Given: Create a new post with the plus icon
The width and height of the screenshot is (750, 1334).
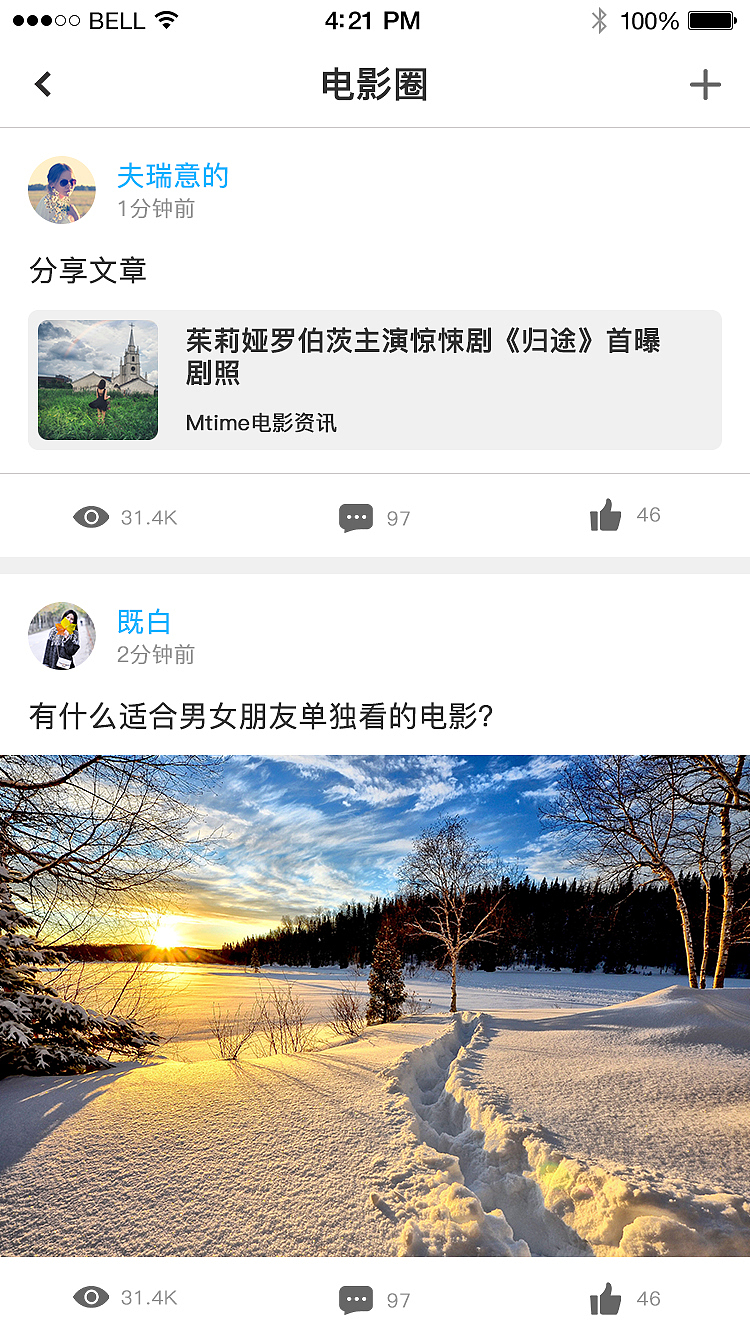Looking at the screenshot, I should [x=706, y=84].
